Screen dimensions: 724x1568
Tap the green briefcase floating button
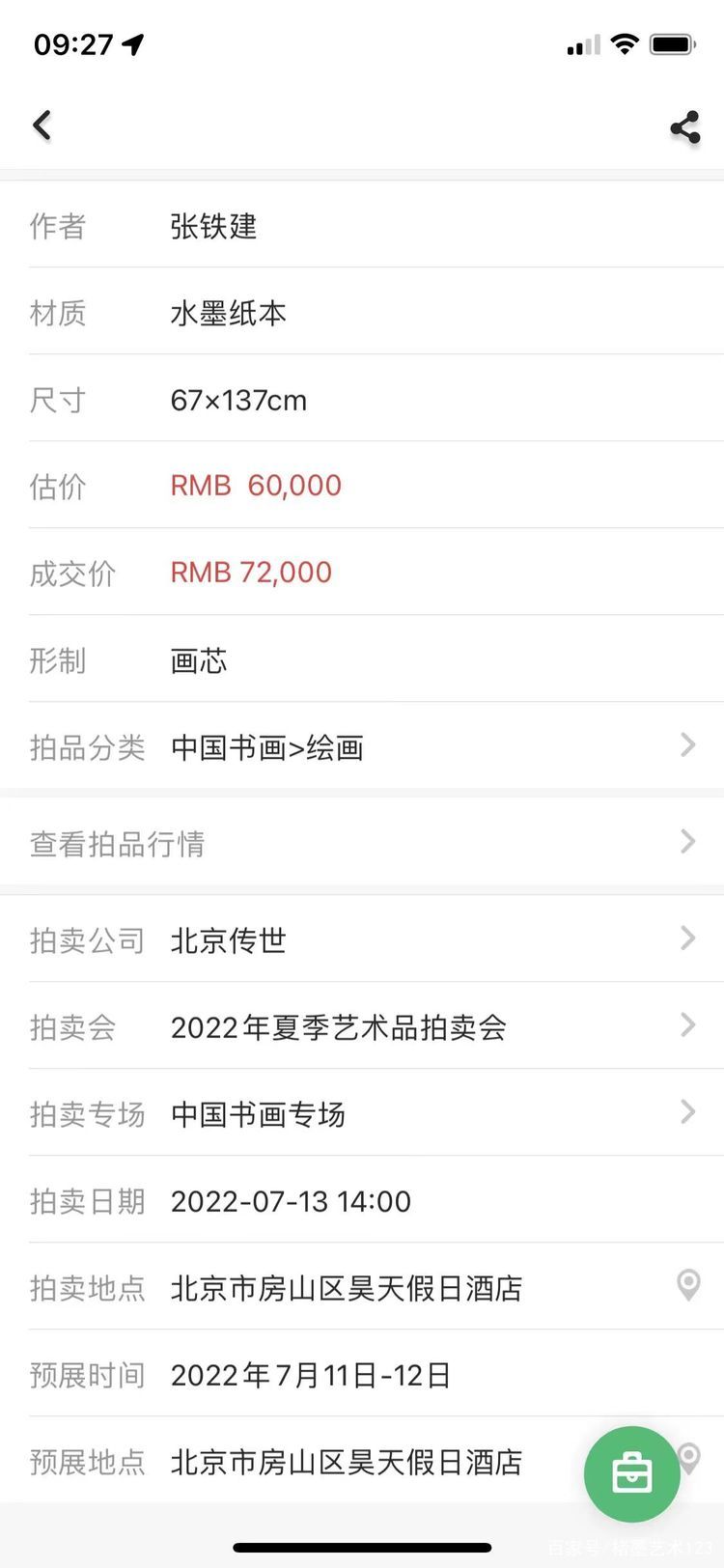tap(632, 1474)
